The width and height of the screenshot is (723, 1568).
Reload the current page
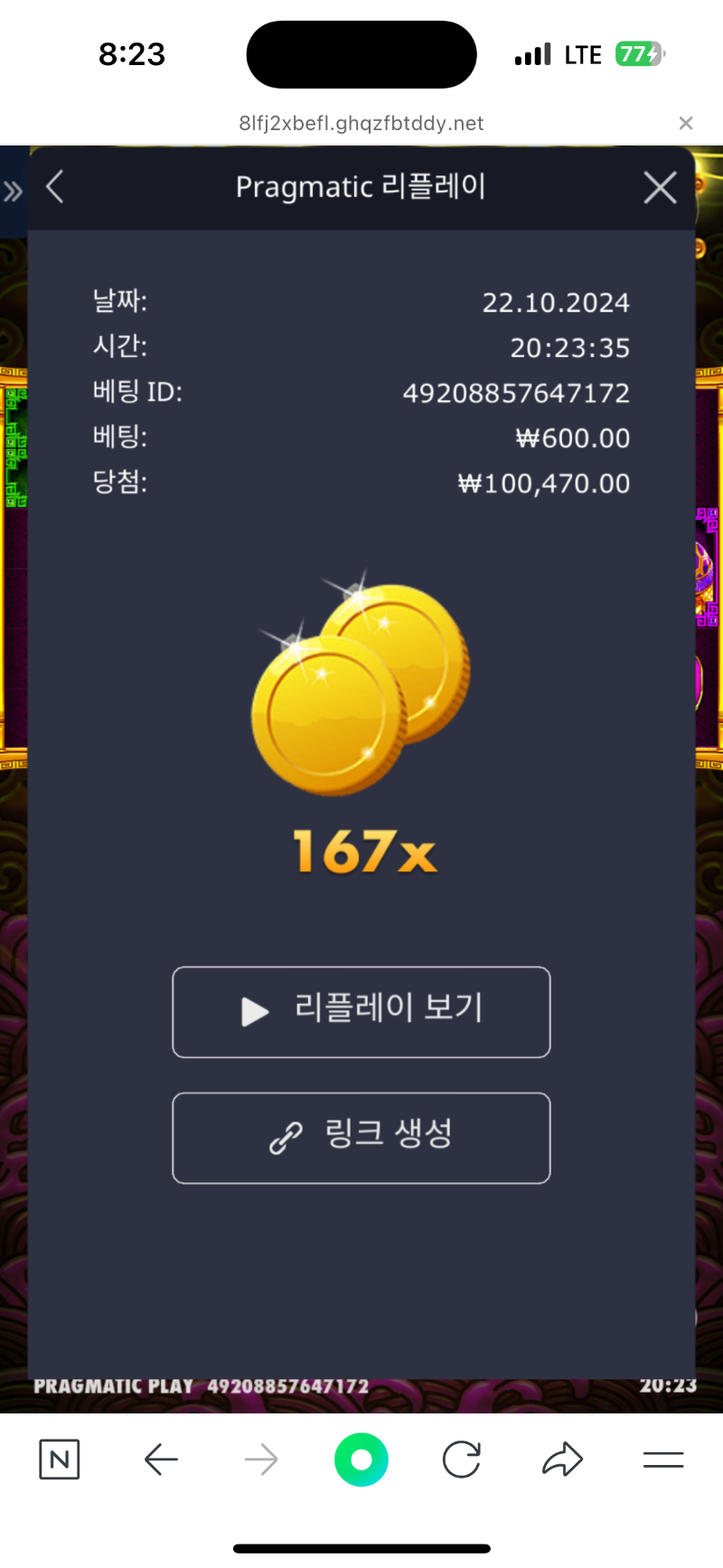pos(461,1459)
